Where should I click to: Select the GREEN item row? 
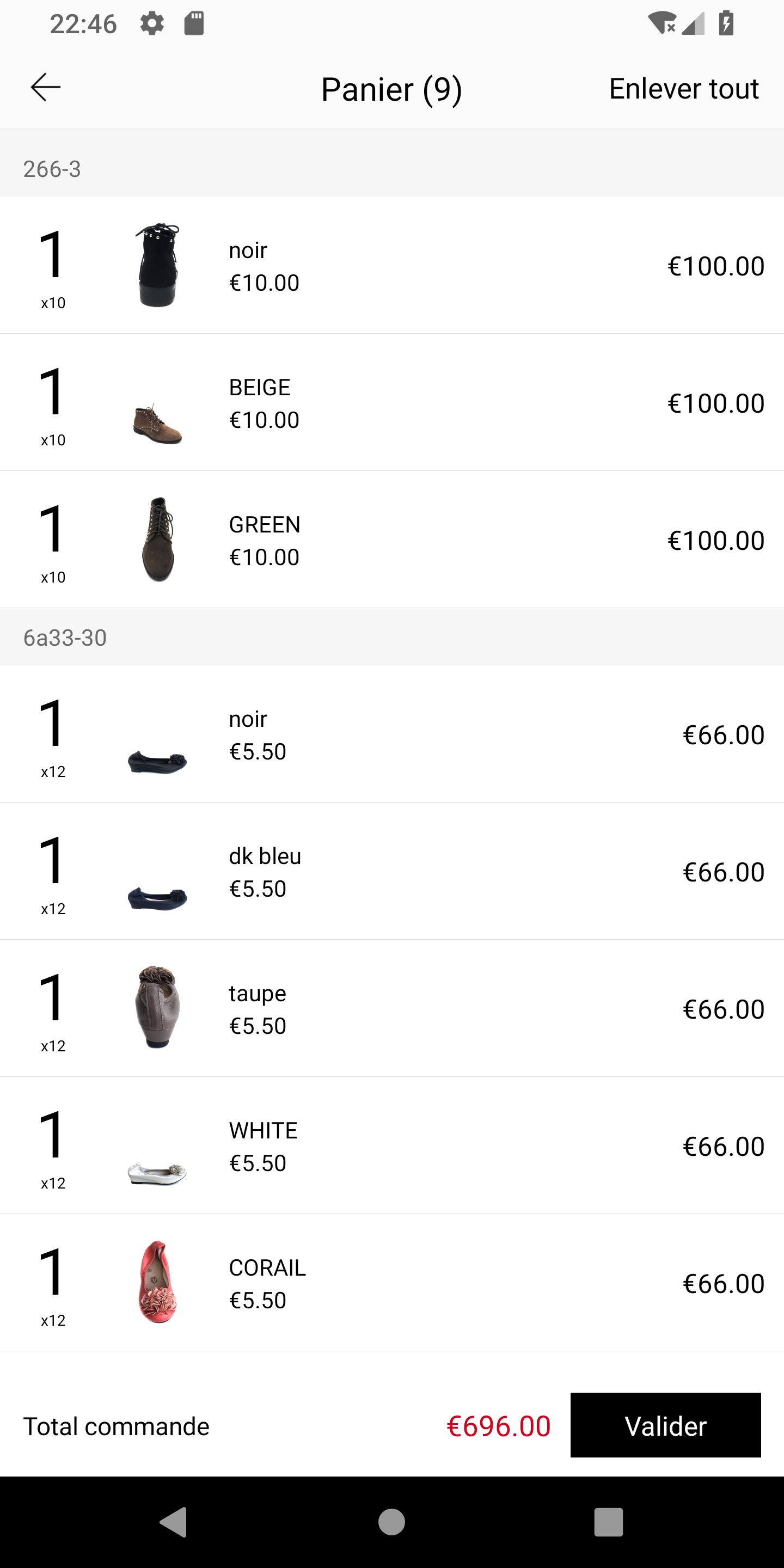pos(392,540)
